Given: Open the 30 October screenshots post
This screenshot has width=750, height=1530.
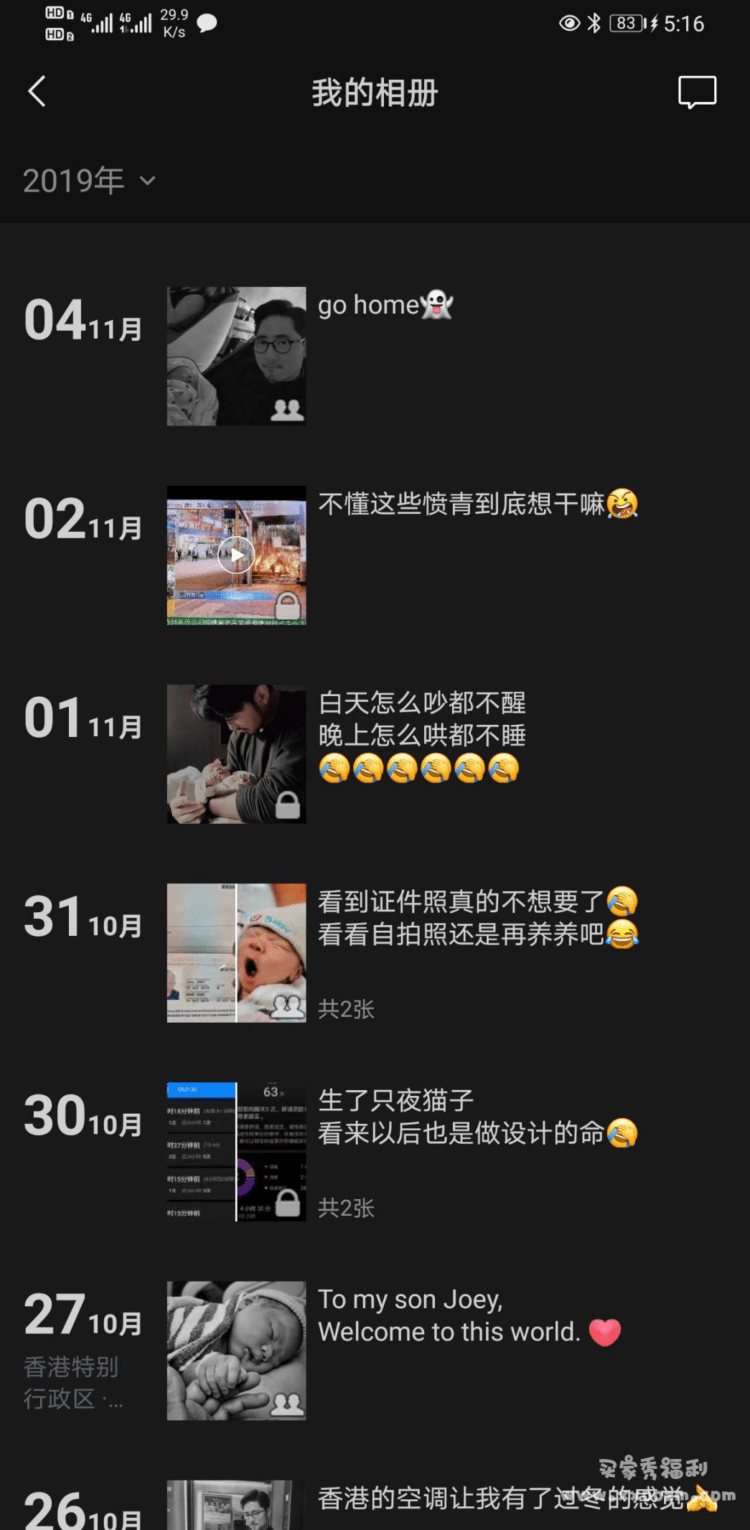Looking at the screenshot, I should [x=236, y=1152].
